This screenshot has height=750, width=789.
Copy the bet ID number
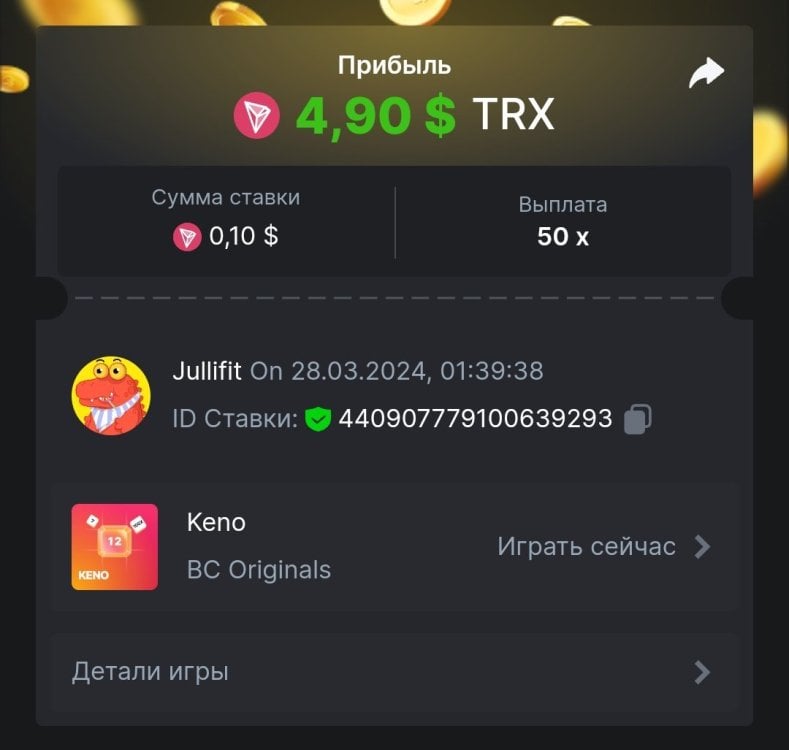click(638, 419)
